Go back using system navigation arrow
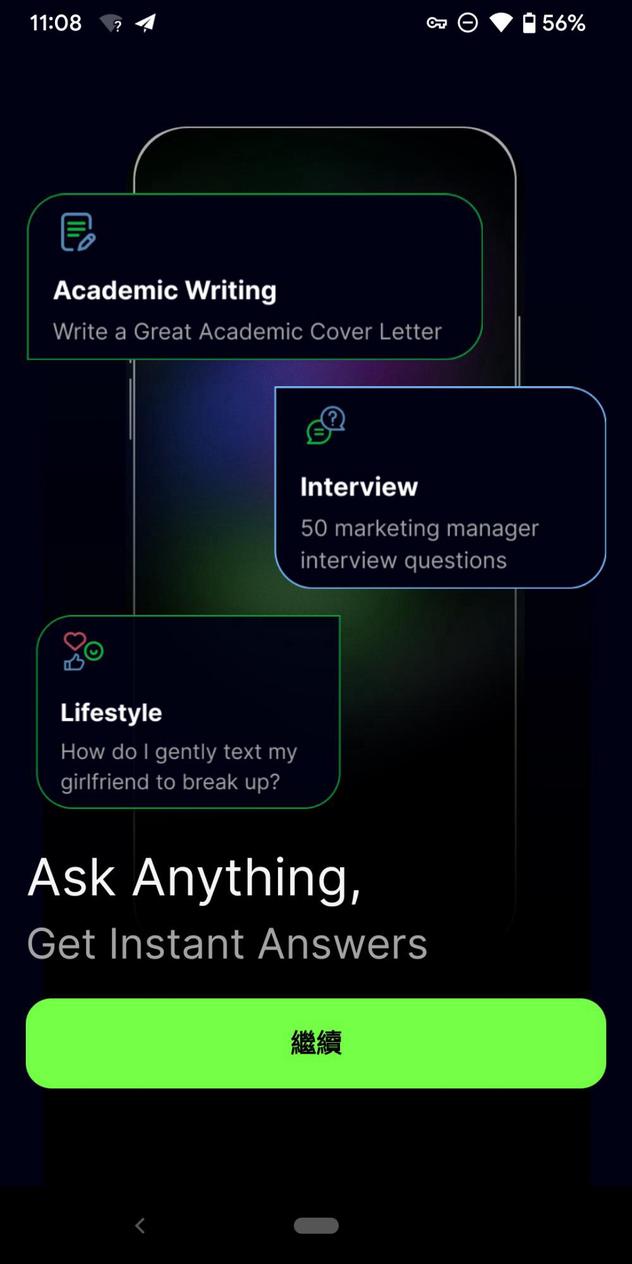This screenshot has width=632, height=1264. (140, 1225)
